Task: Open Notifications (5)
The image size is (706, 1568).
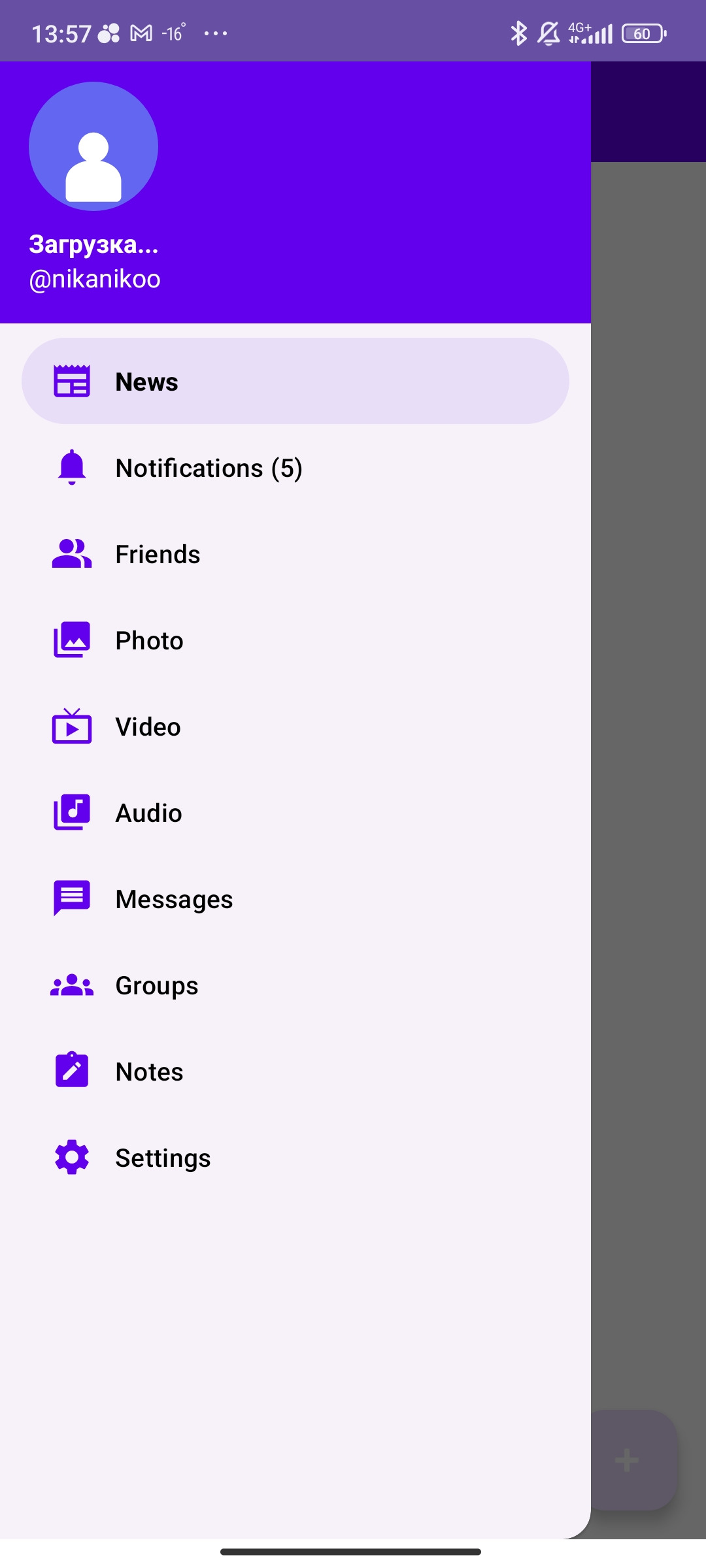Action: click(294, 468)
